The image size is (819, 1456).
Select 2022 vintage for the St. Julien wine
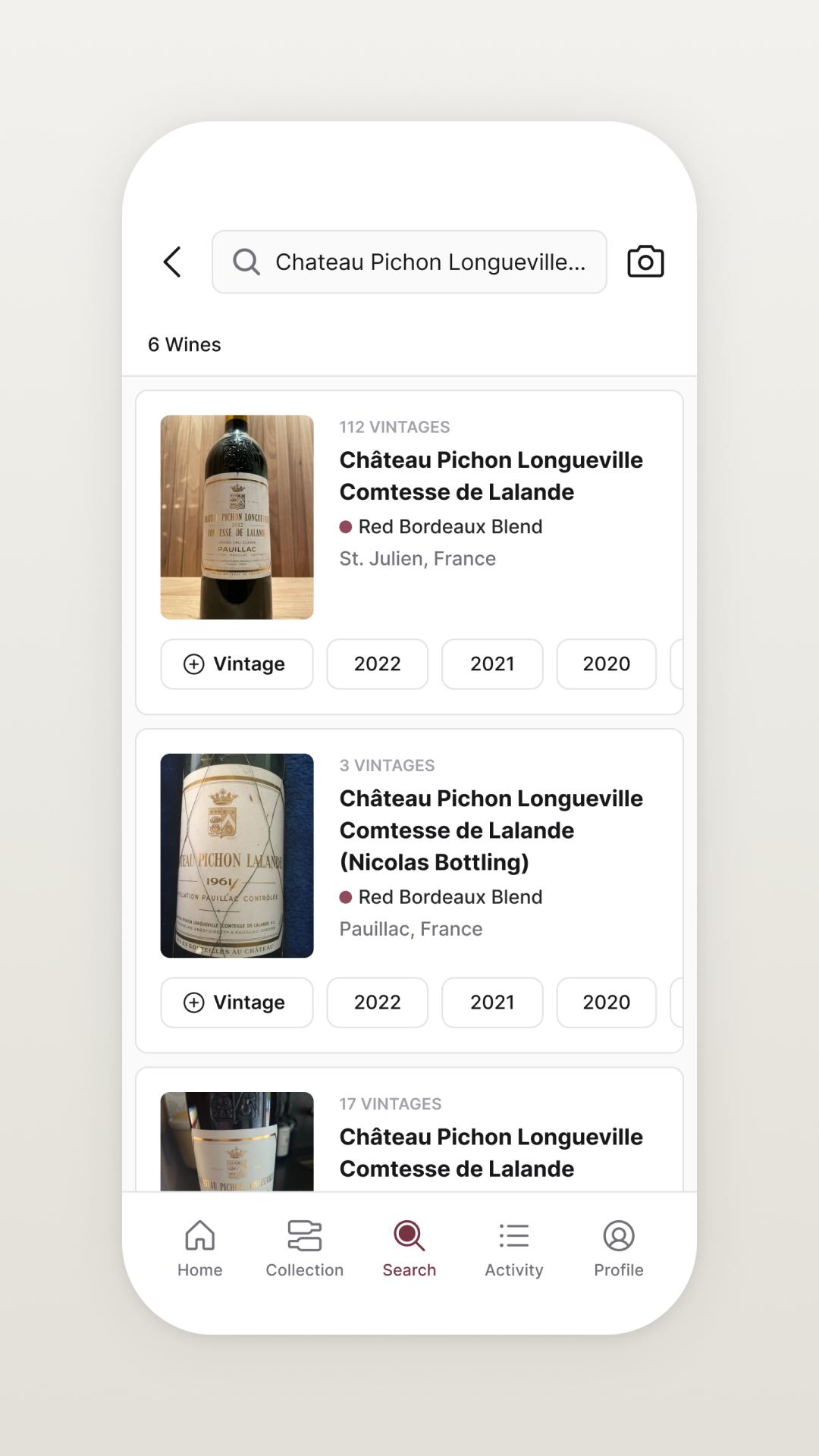(x=378, y=664)
